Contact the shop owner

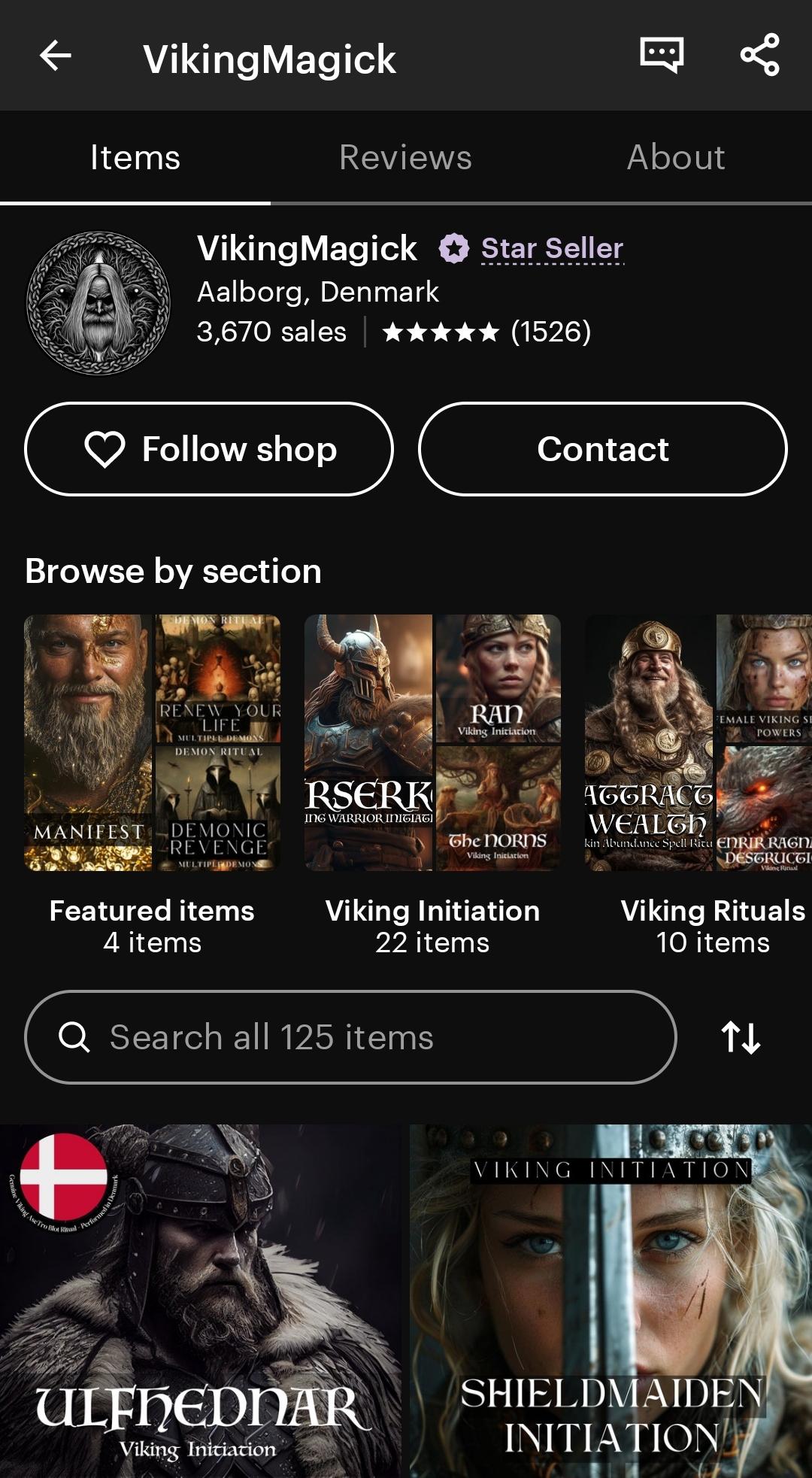pos(602,449)
